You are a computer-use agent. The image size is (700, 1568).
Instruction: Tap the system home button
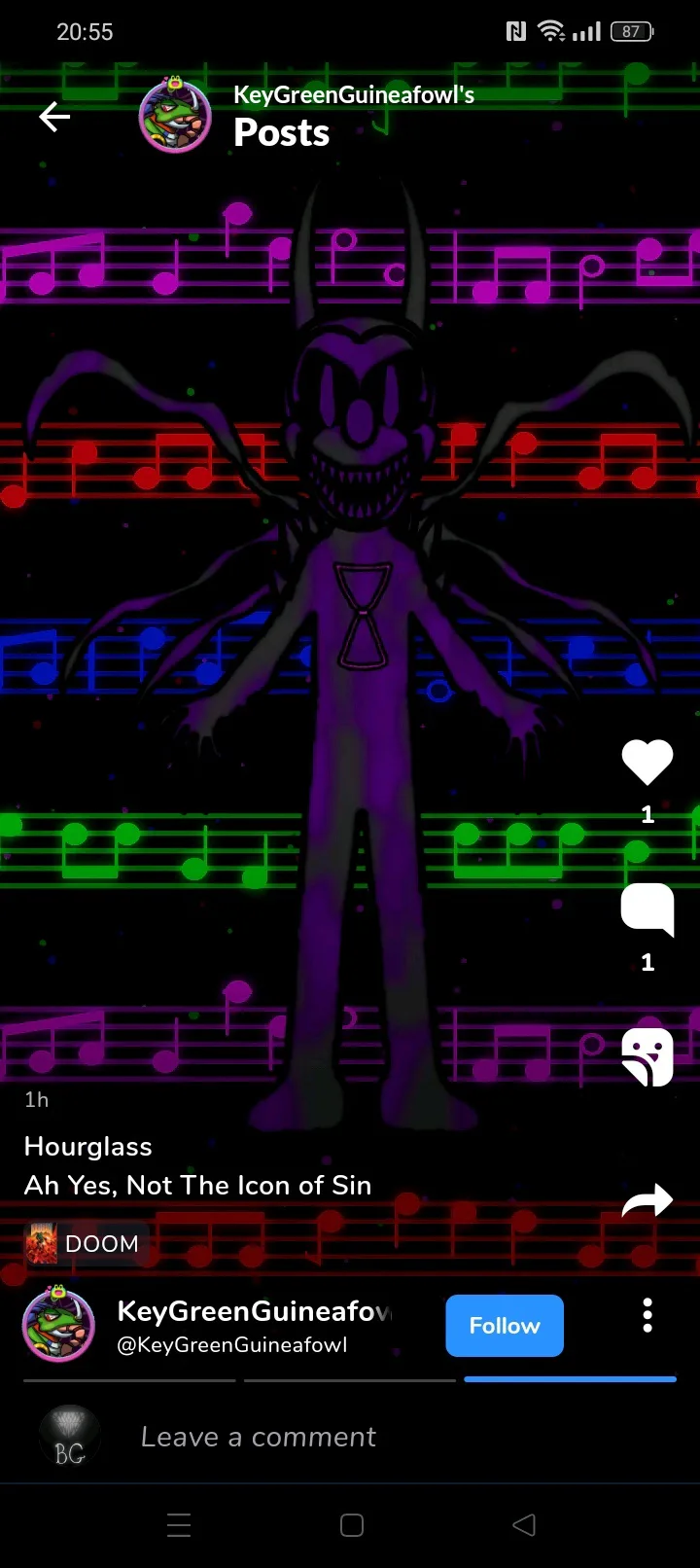[352, 1524]
